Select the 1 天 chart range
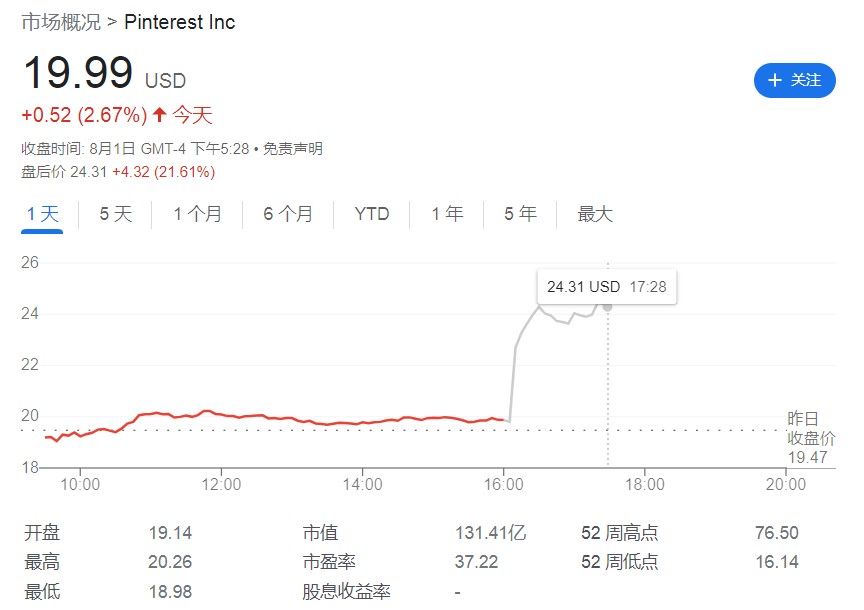 [x=43, y=214]
